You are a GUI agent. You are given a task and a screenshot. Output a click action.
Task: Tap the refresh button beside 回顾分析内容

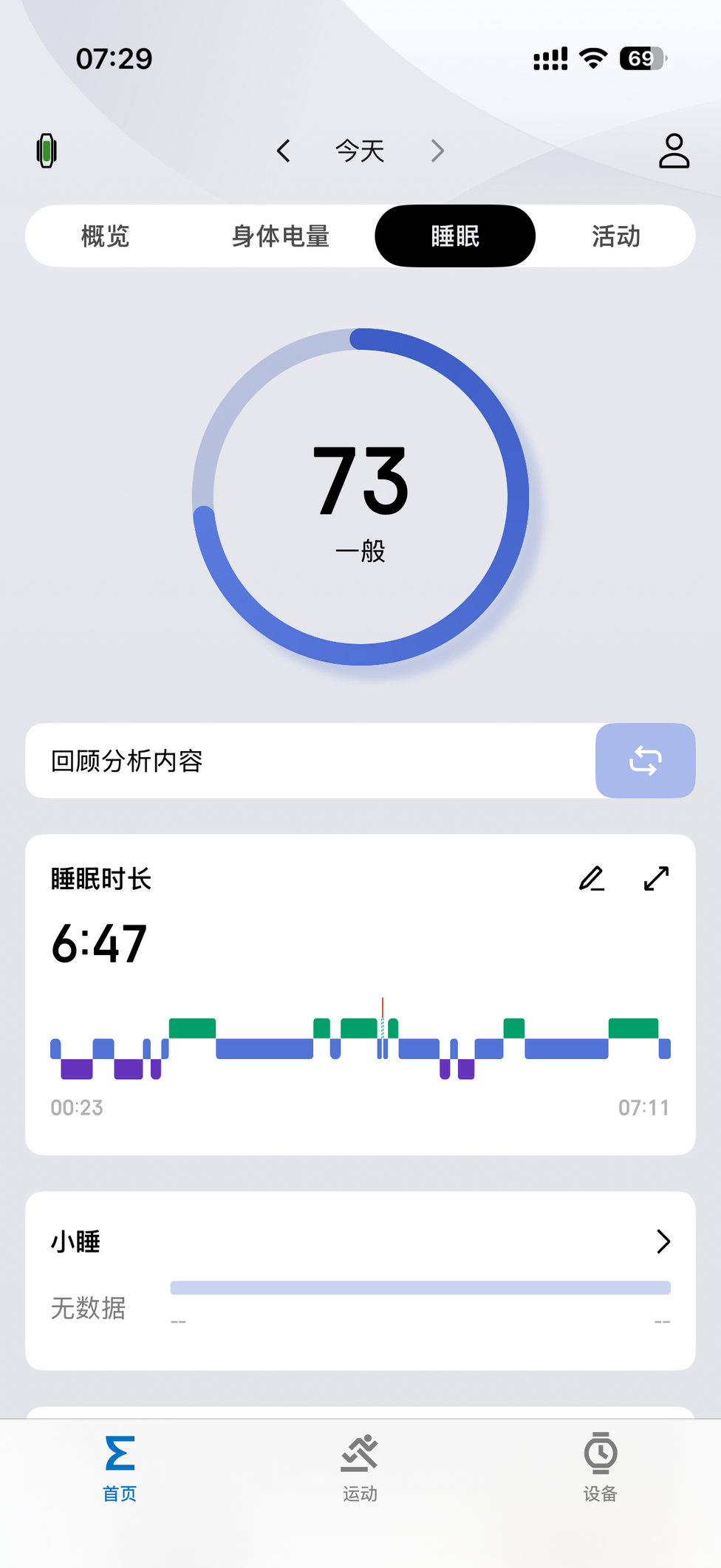pyautogui.click(x=645, y=761)
